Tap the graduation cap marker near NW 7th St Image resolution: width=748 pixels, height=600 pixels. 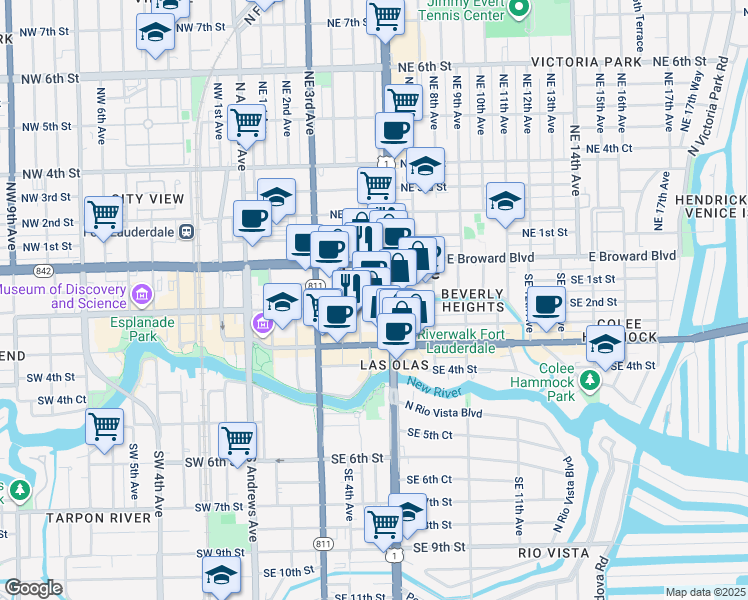tap(155, 32)
